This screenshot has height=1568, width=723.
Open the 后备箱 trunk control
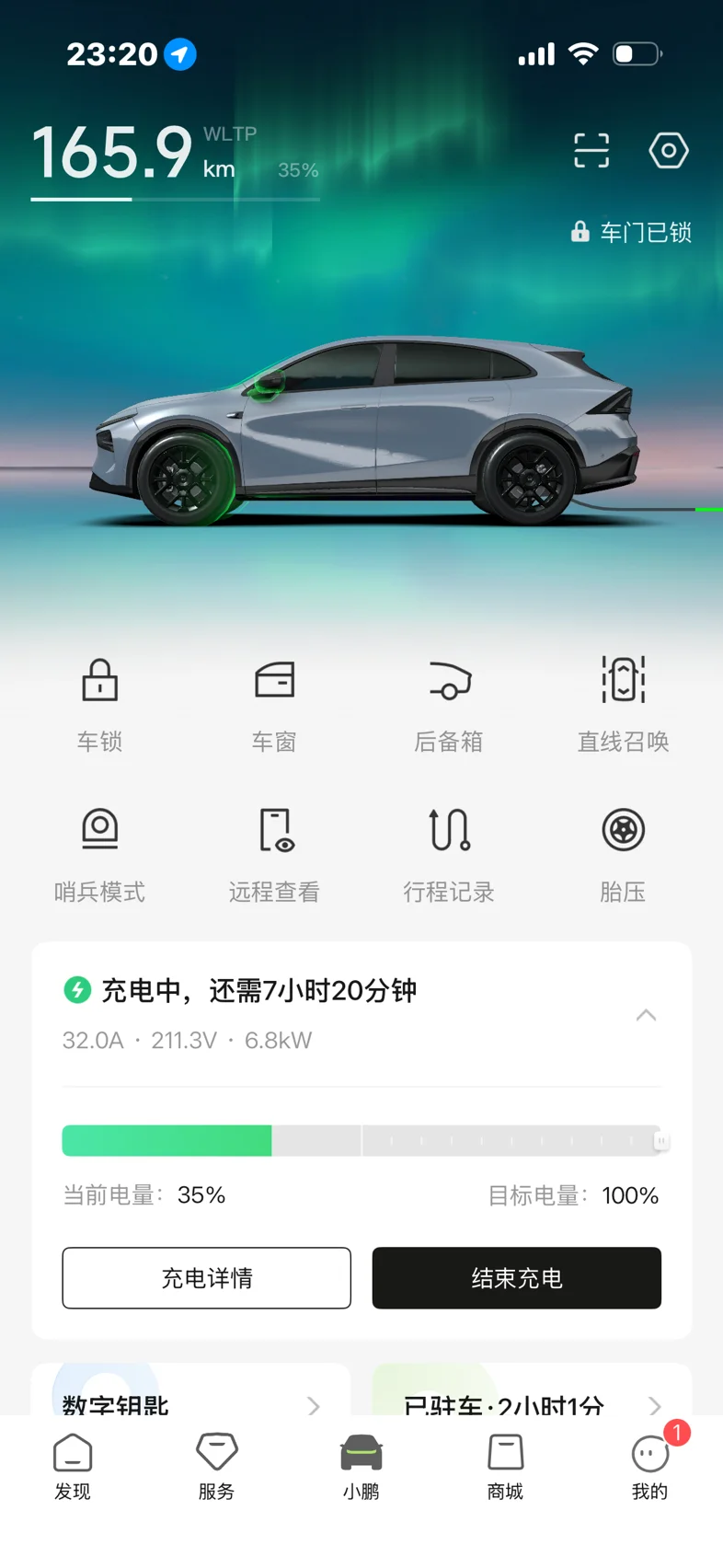coord(449,706)
